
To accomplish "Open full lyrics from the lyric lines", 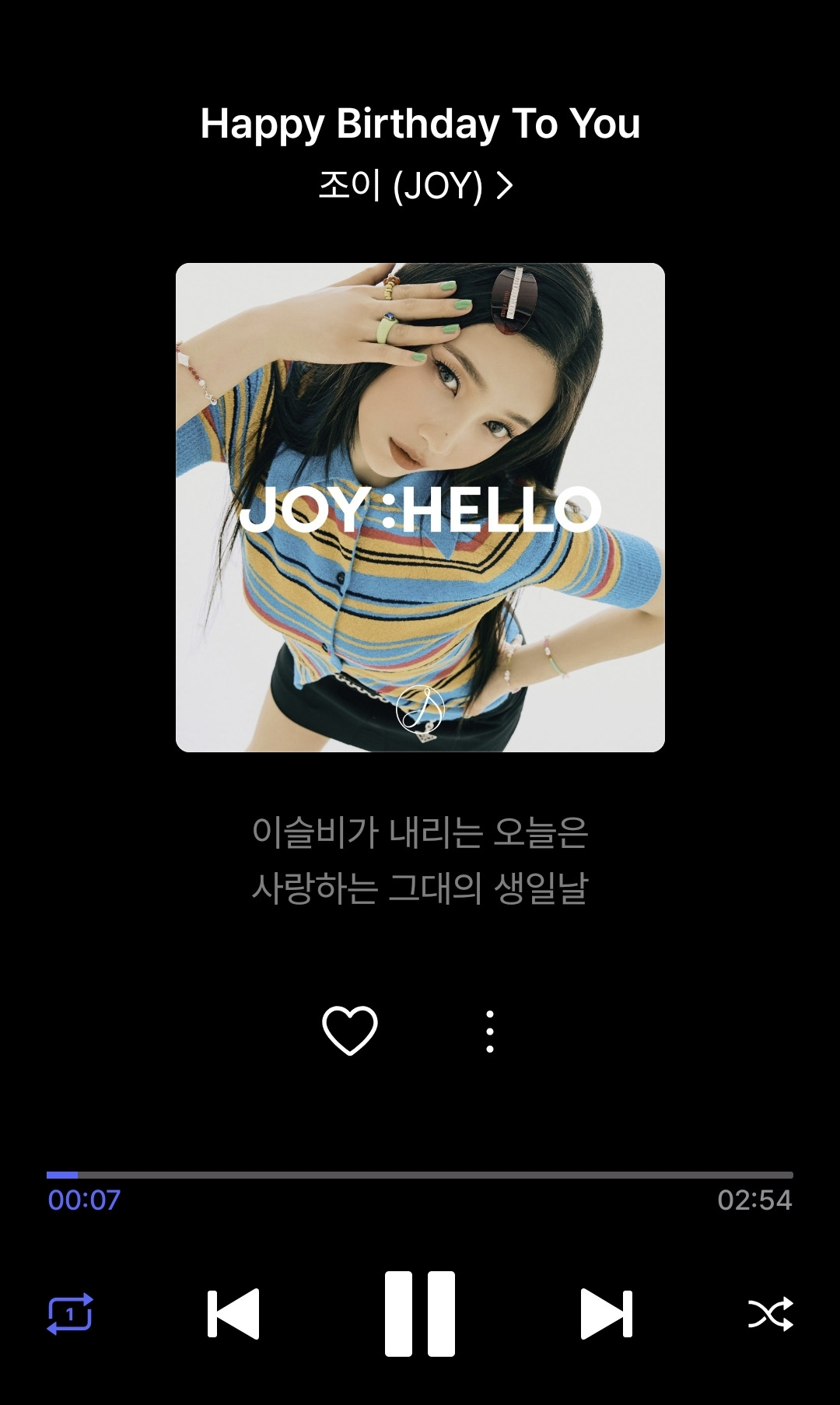I will [420, 860].
